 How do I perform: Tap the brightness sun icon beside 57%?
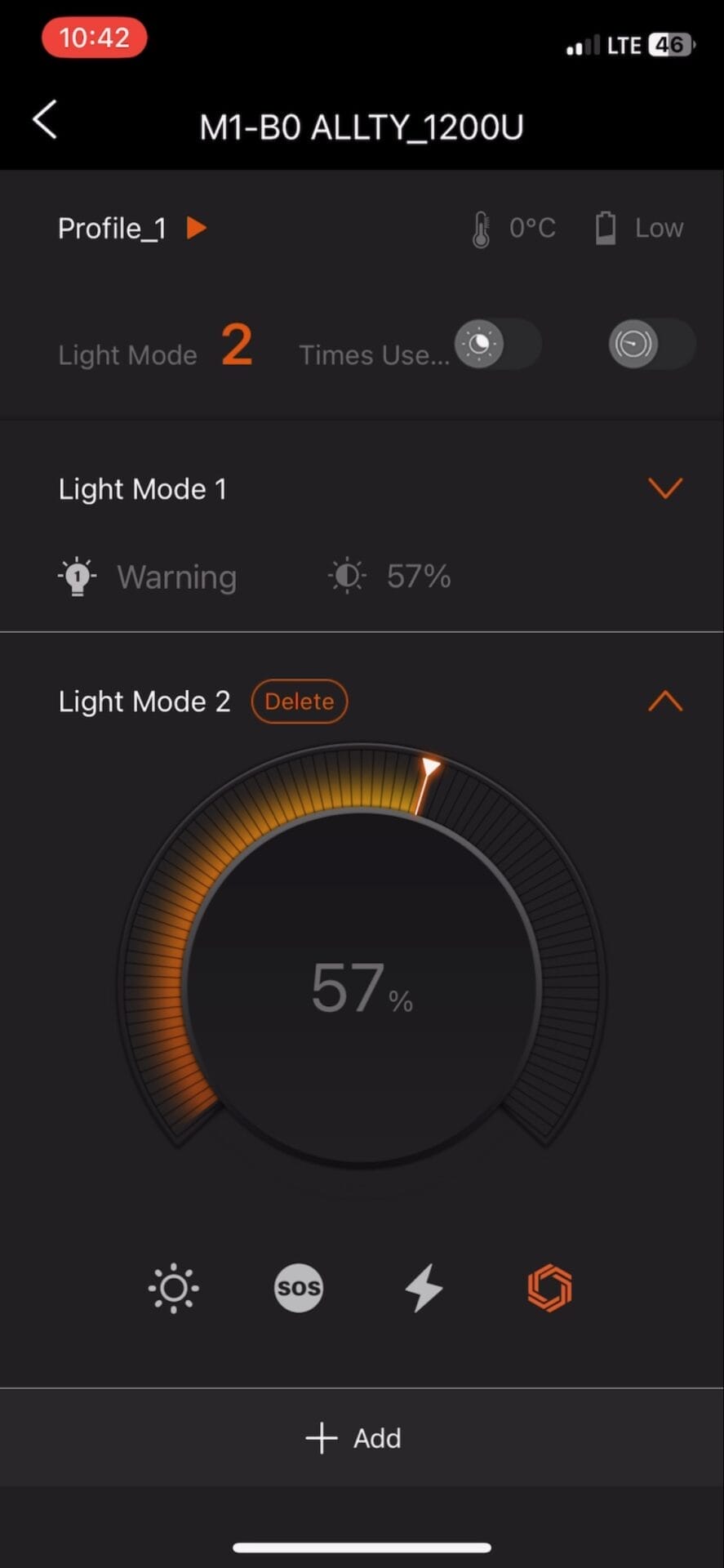346,576
